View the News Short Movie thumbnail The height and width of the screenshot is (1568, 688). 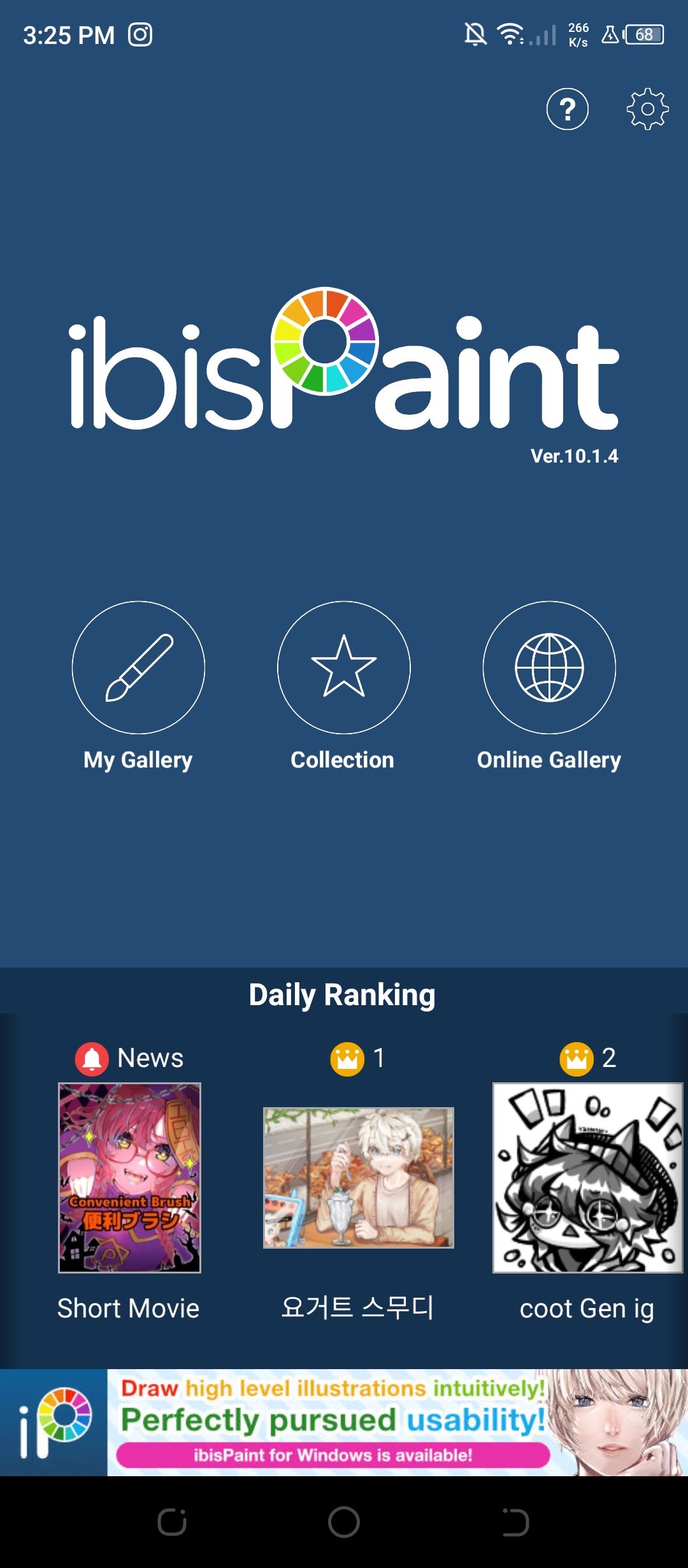tap(129, 1177)
